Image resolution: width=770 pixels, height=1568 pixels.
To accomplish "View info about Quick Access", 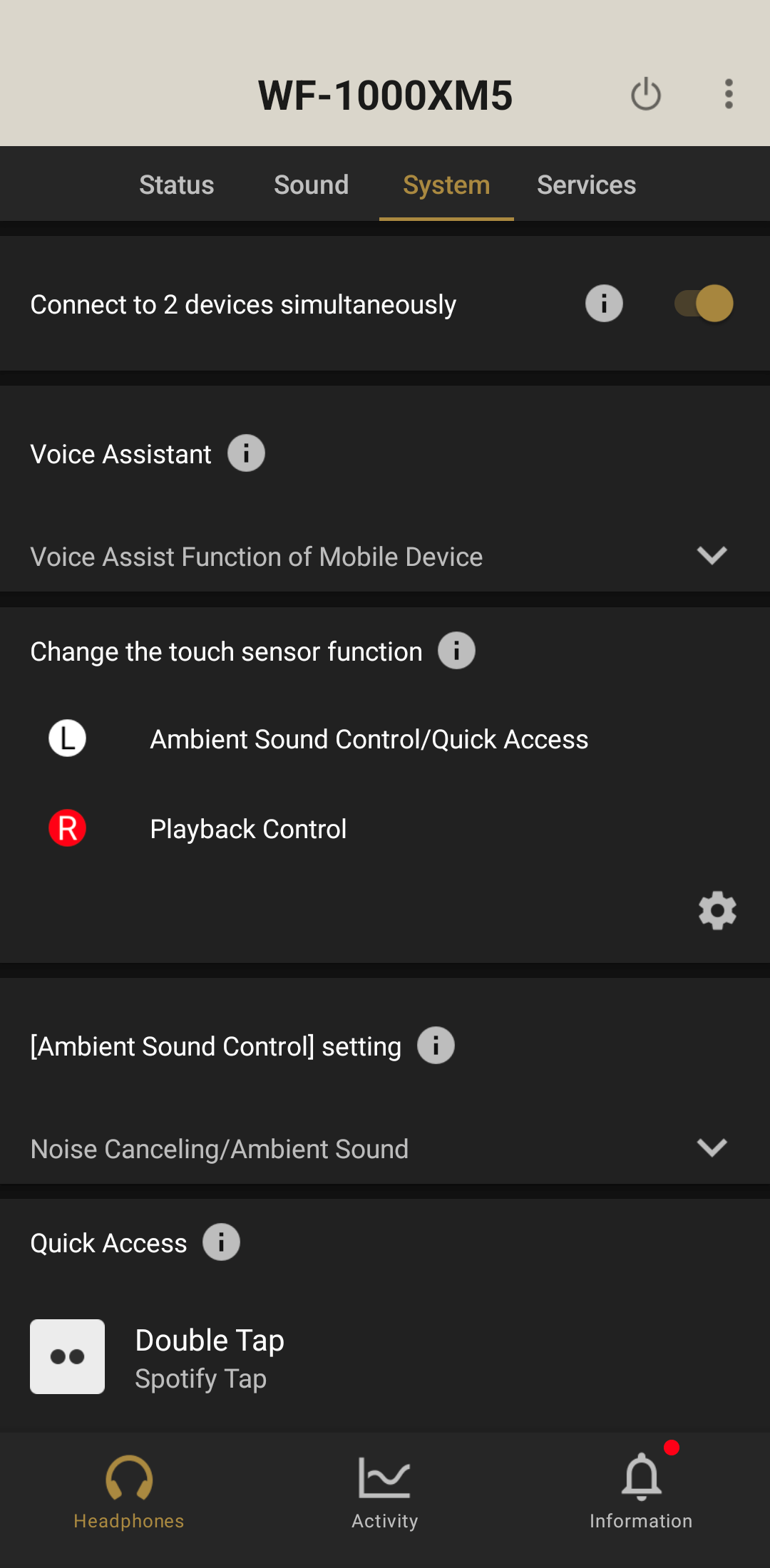I will coord(221,1242).
